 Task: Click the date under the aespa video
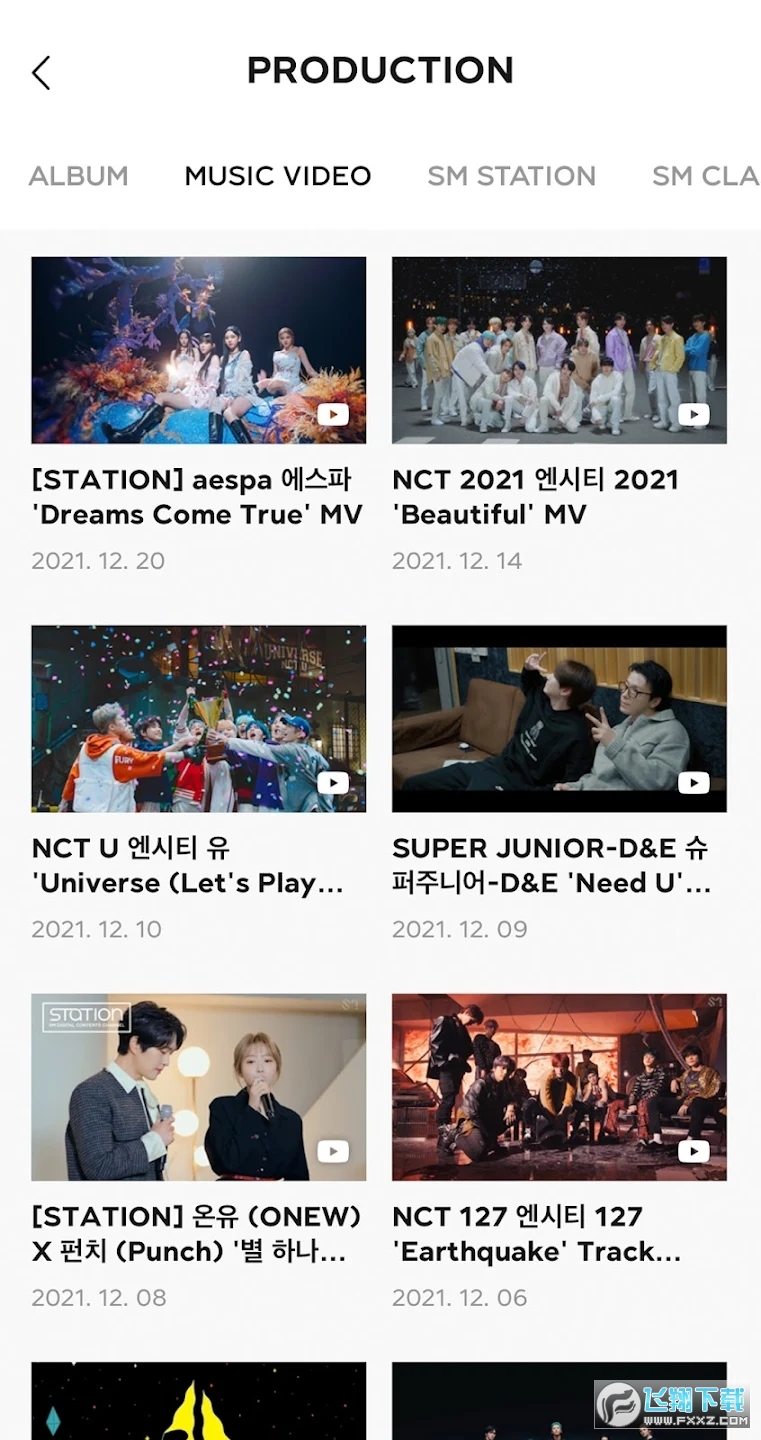pos(96,560)
